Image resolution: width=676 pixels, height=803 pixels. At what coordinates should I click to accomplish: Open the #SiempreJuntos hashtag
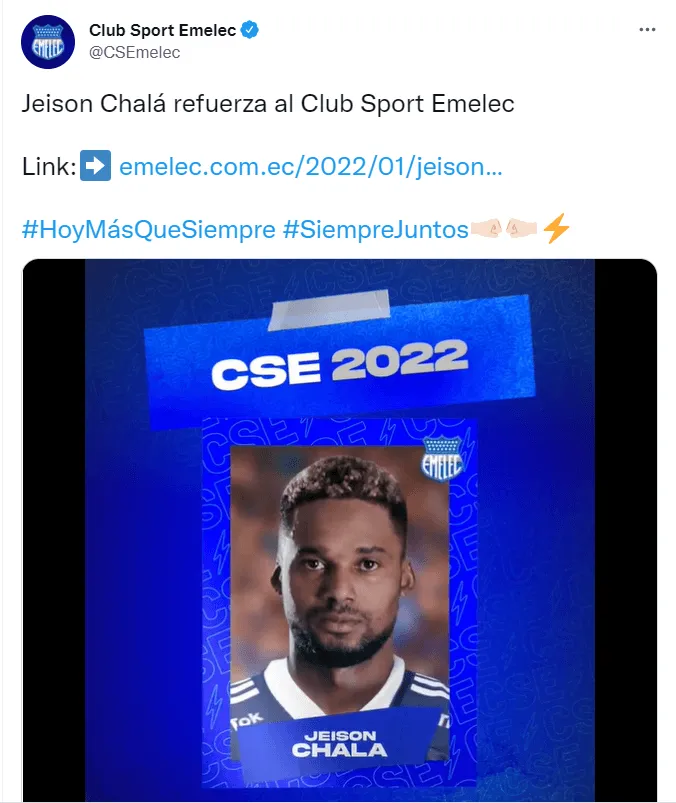click(375, 230)
